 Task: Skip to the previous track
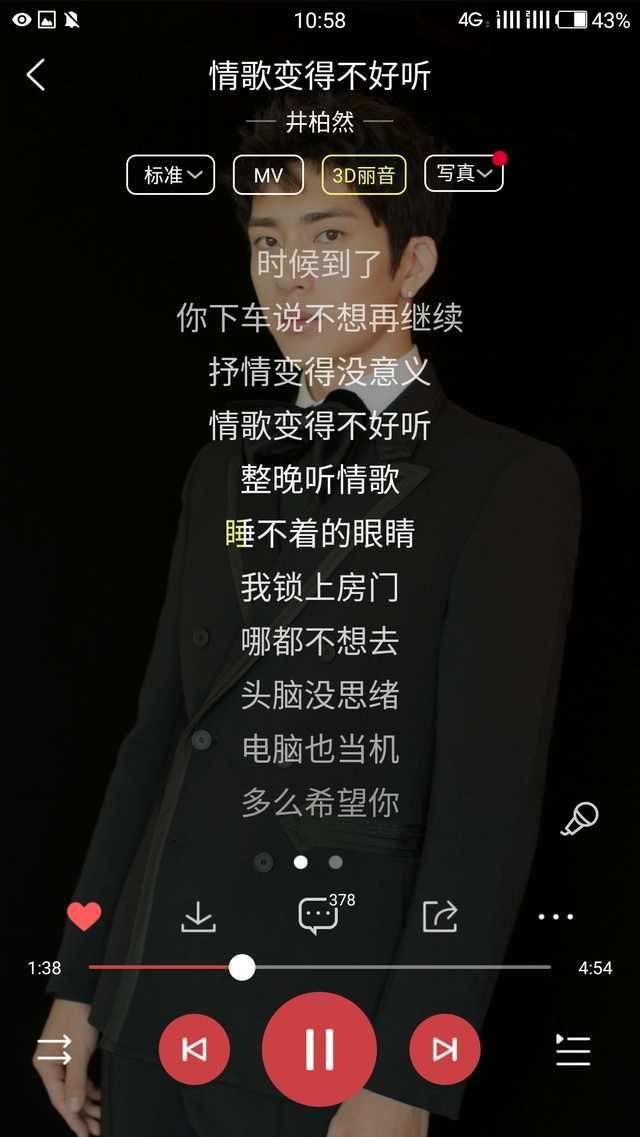194,1049
